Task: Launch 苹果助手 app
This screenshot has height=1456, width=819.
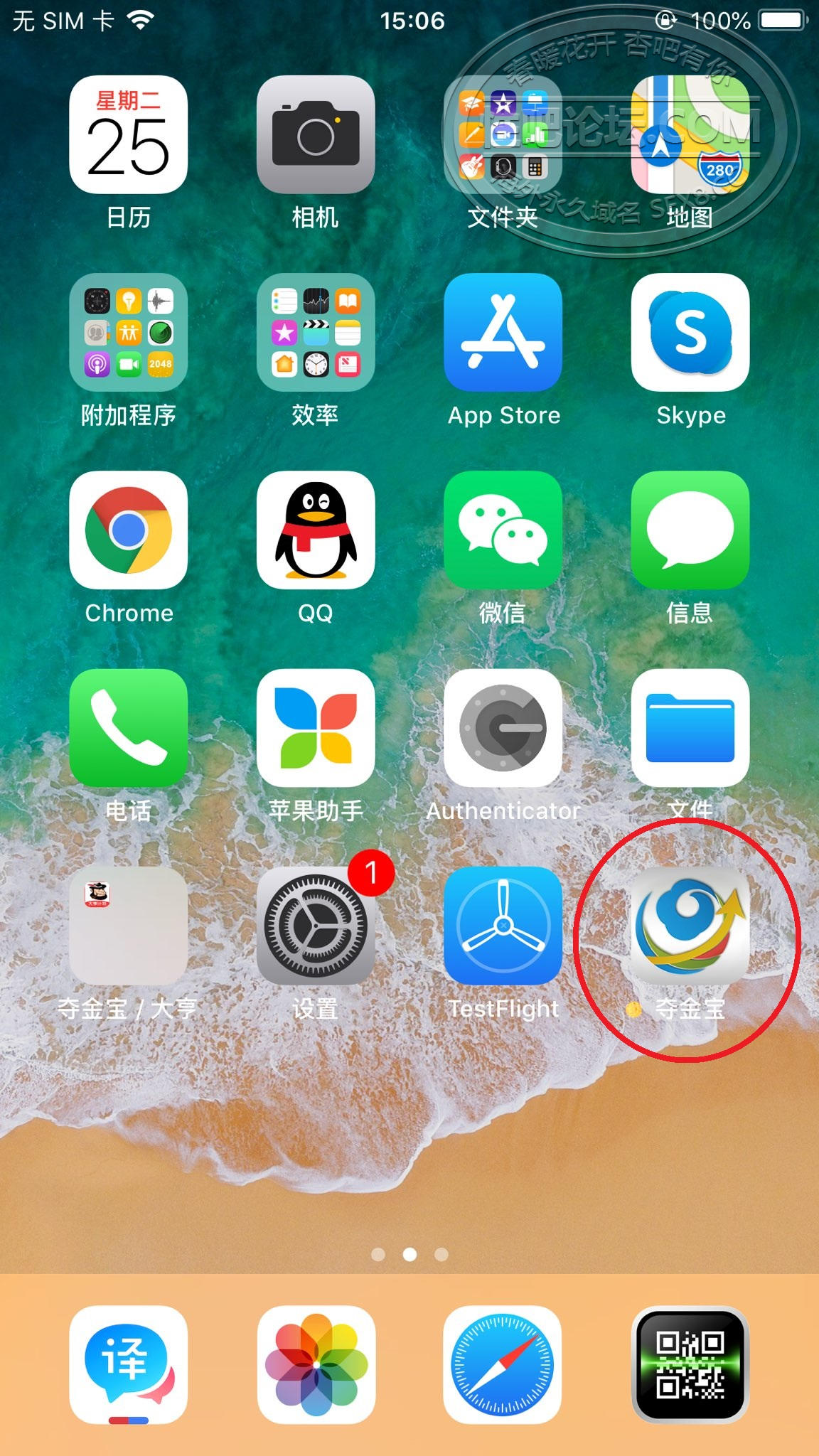Action: [x=315, y=727]
